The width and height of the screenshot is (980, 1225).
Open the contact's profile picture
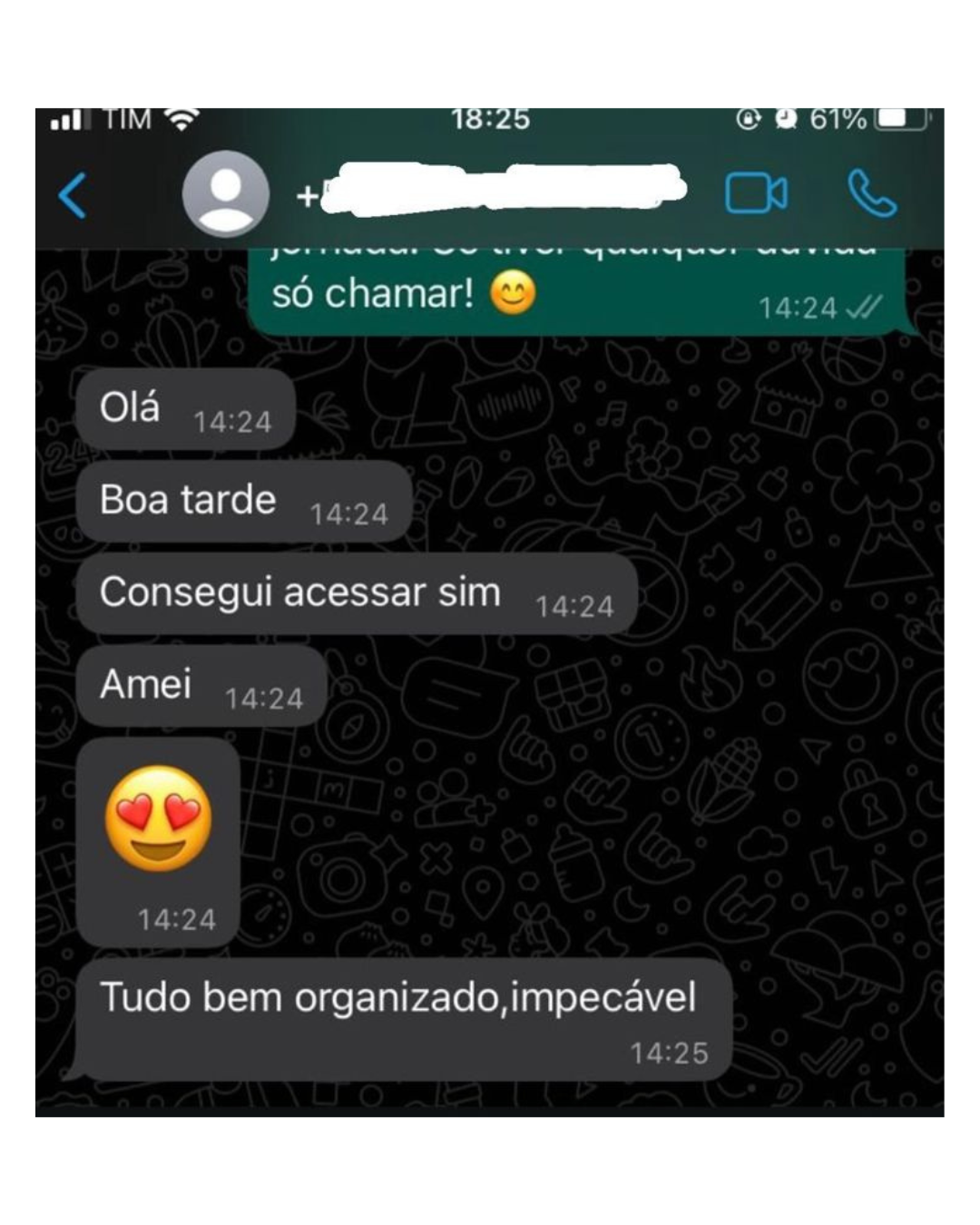(225, 194)
